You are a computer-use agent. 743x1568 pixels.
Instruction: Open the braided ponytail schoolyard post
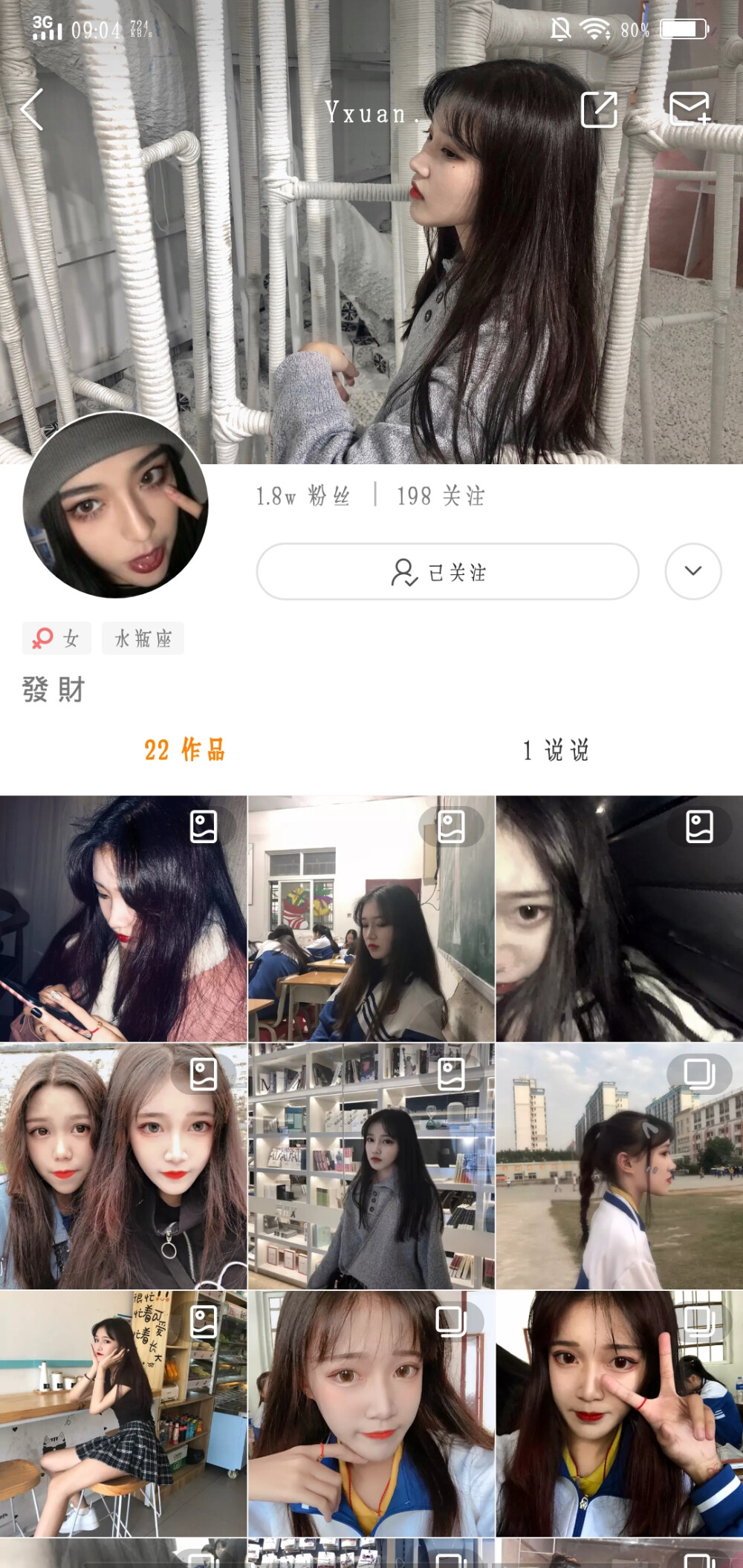click(619, 1166)
